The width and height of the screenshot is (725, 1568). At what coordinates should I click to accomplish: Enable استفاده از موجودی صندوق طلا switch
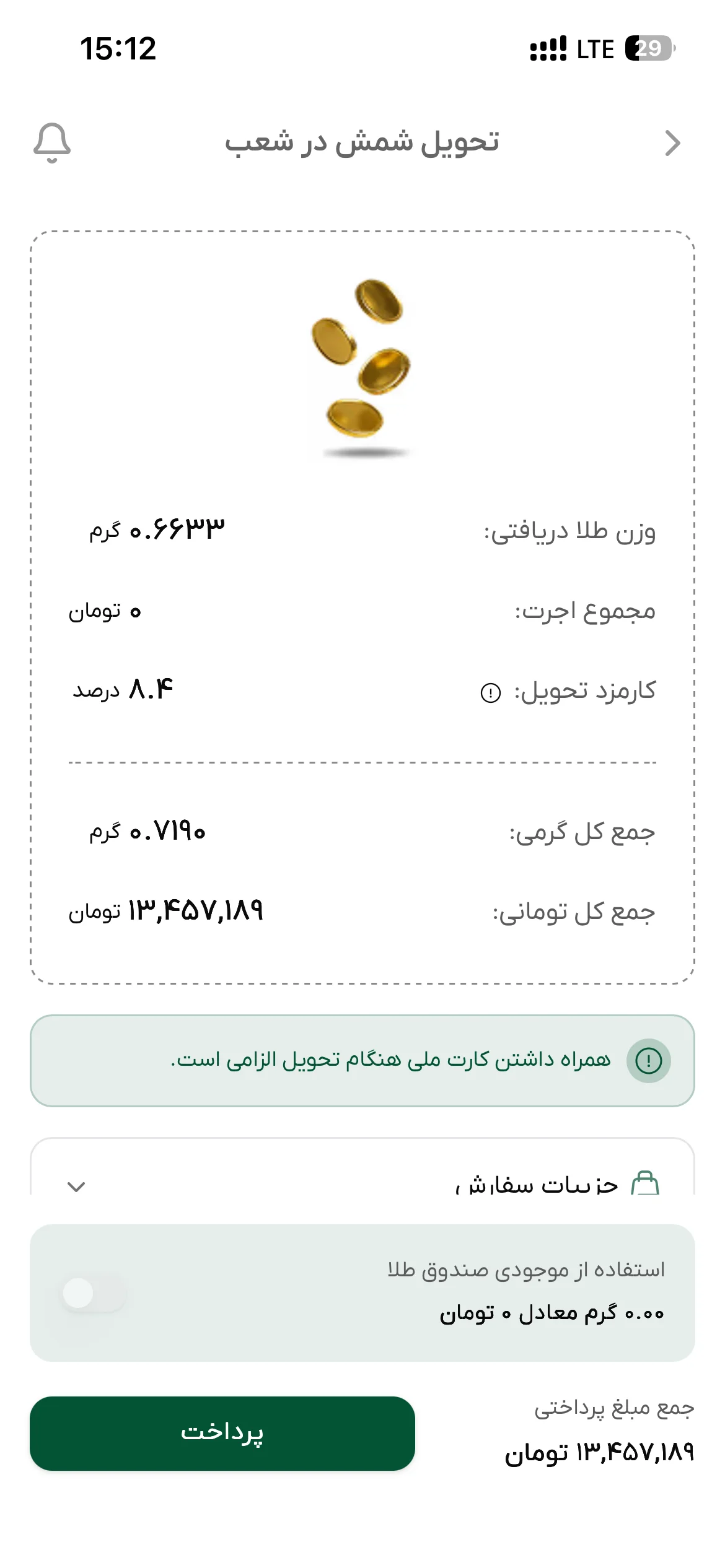tap(94, 1293)
